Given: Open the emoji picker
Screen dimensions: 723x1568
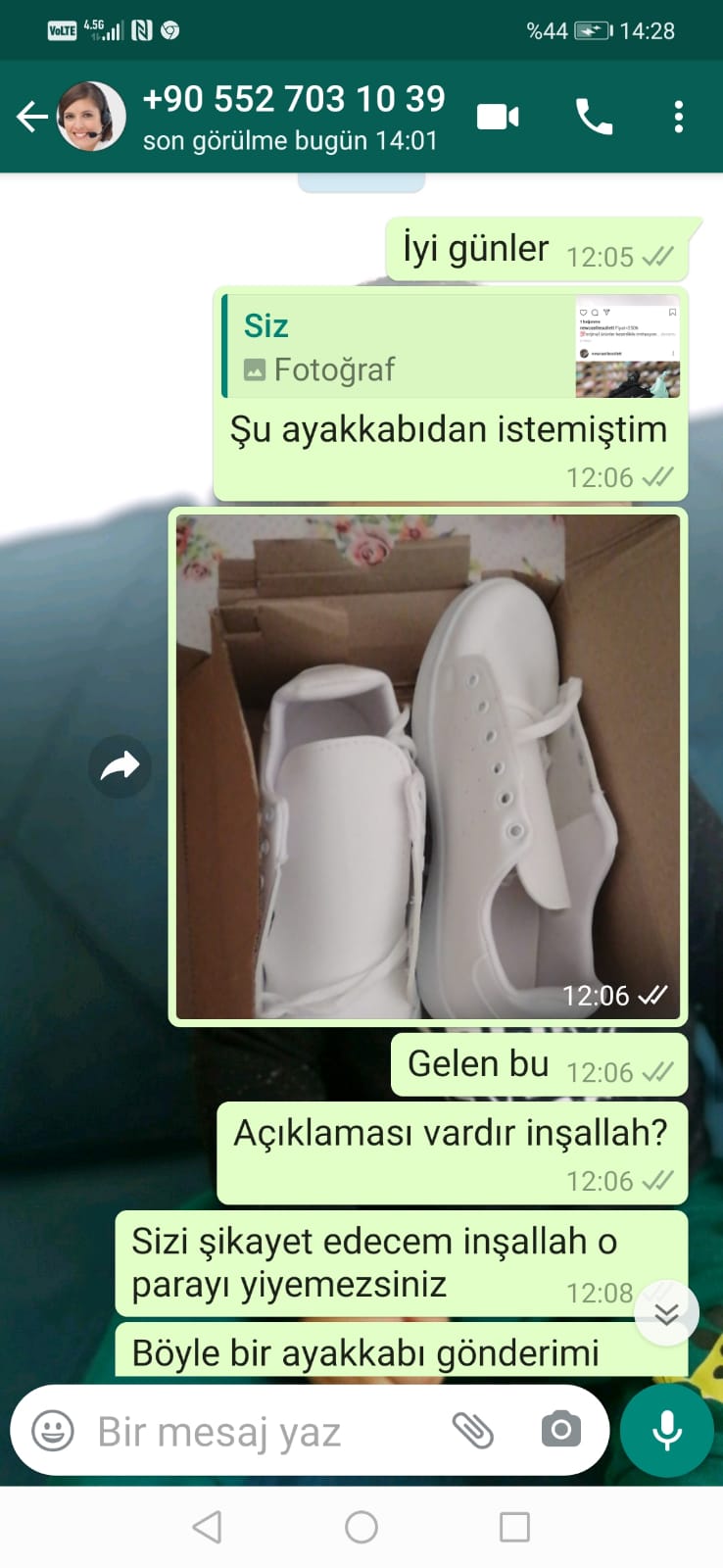Looking at the screenshot, I should pyautogui.click(x=53, y=1431).
